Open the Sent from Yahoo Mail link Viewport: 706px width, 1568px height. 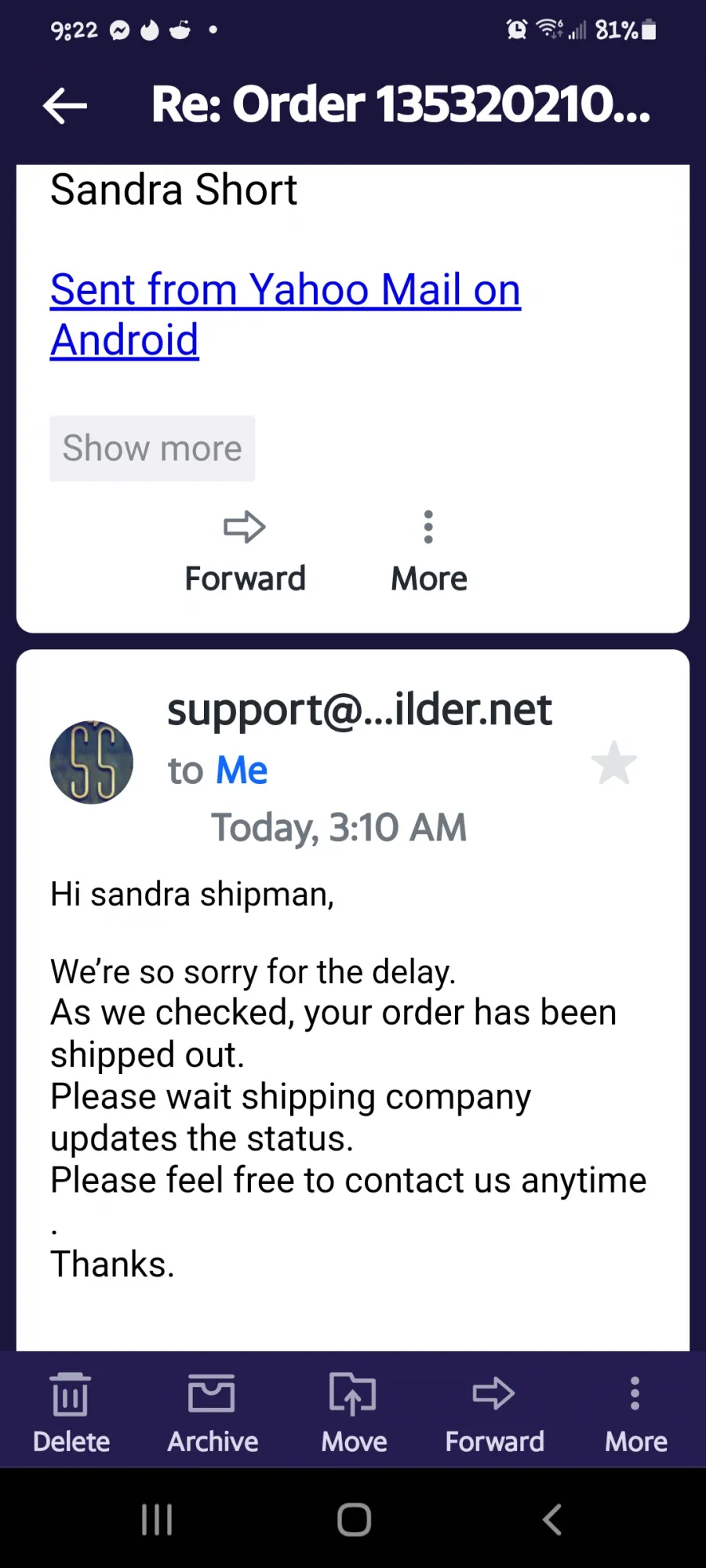pos(285,314)
